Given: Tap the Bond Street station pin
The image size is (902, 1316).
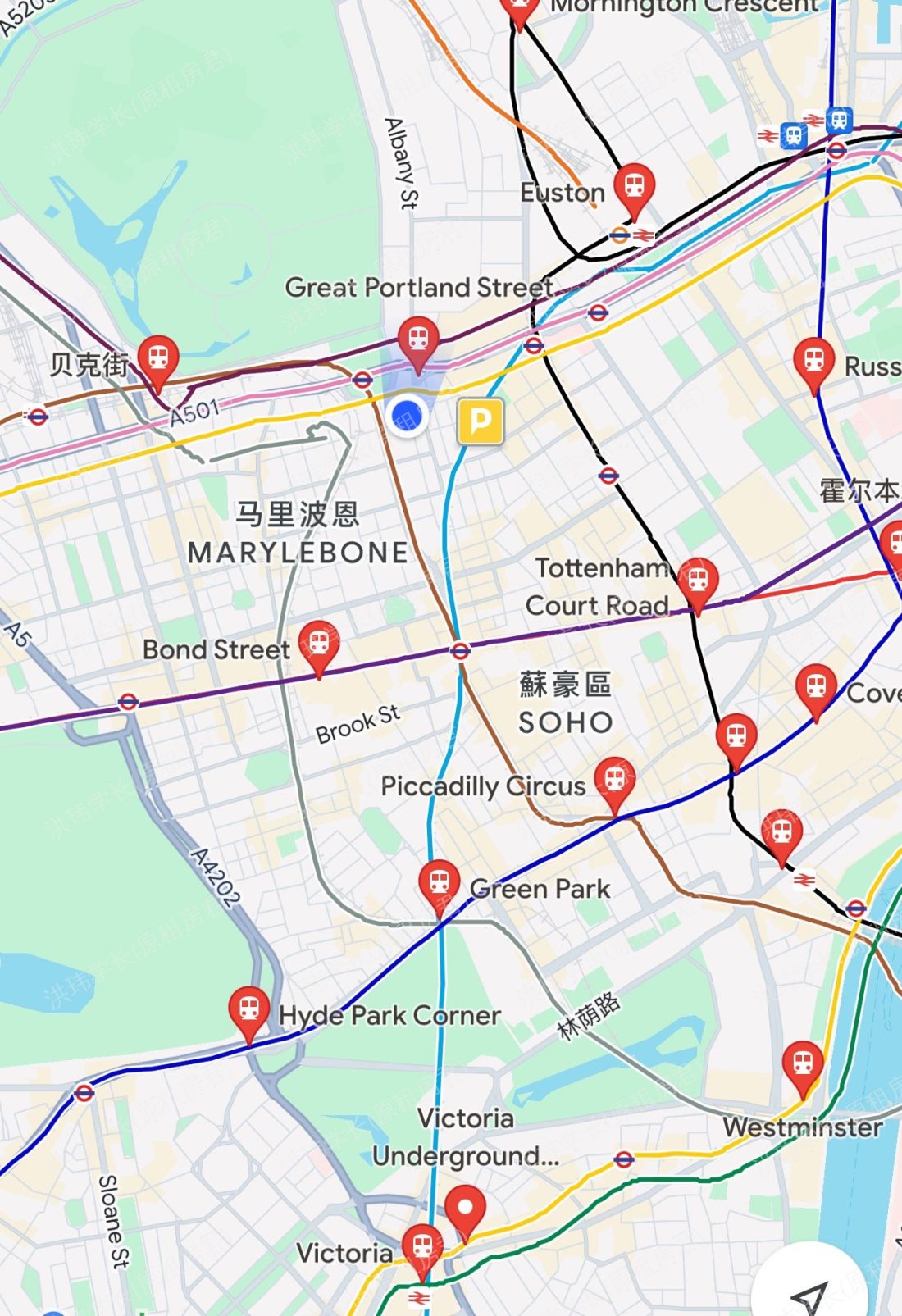Looking at the screenshot, I should pos(319,644).
